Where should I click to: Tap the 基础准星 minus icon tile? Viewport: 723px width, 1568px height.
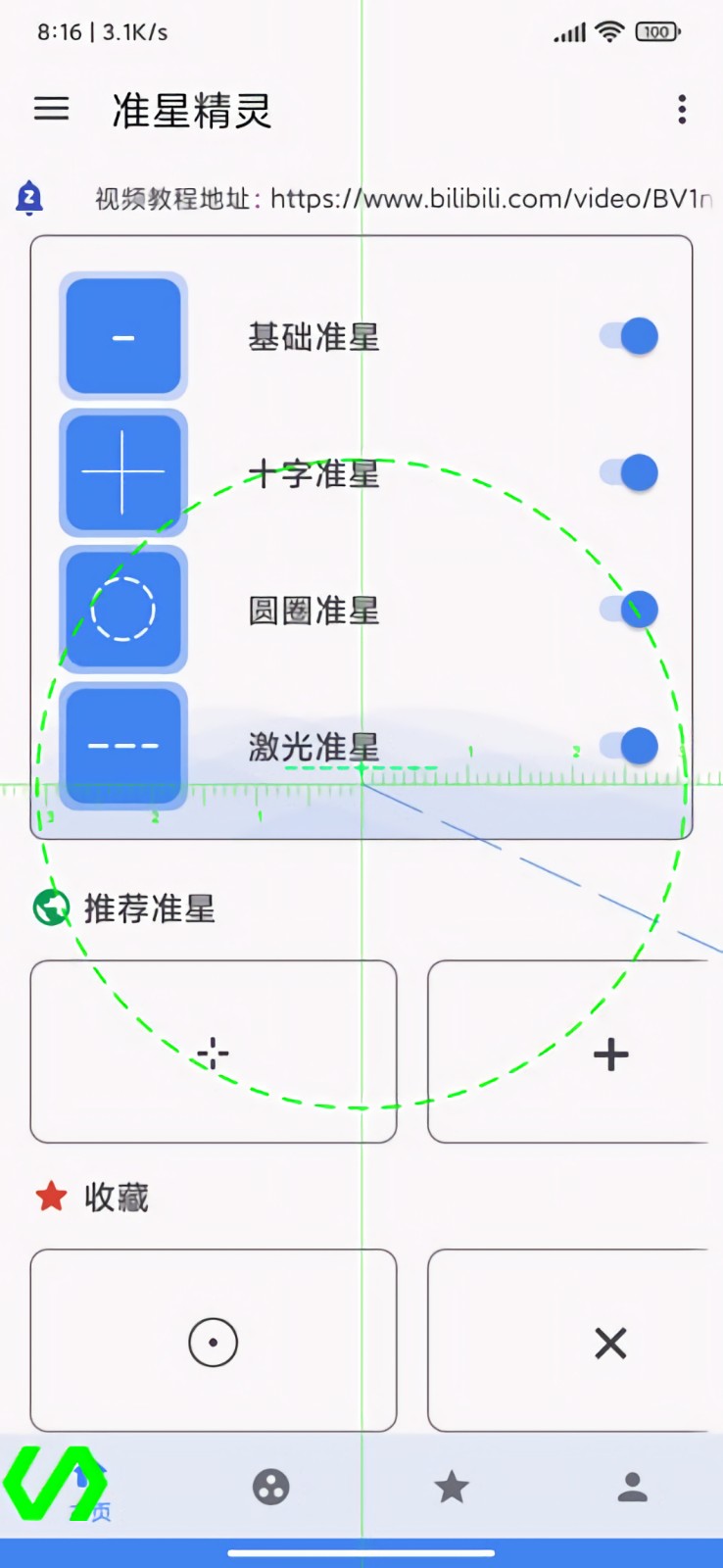click(123, 336)
